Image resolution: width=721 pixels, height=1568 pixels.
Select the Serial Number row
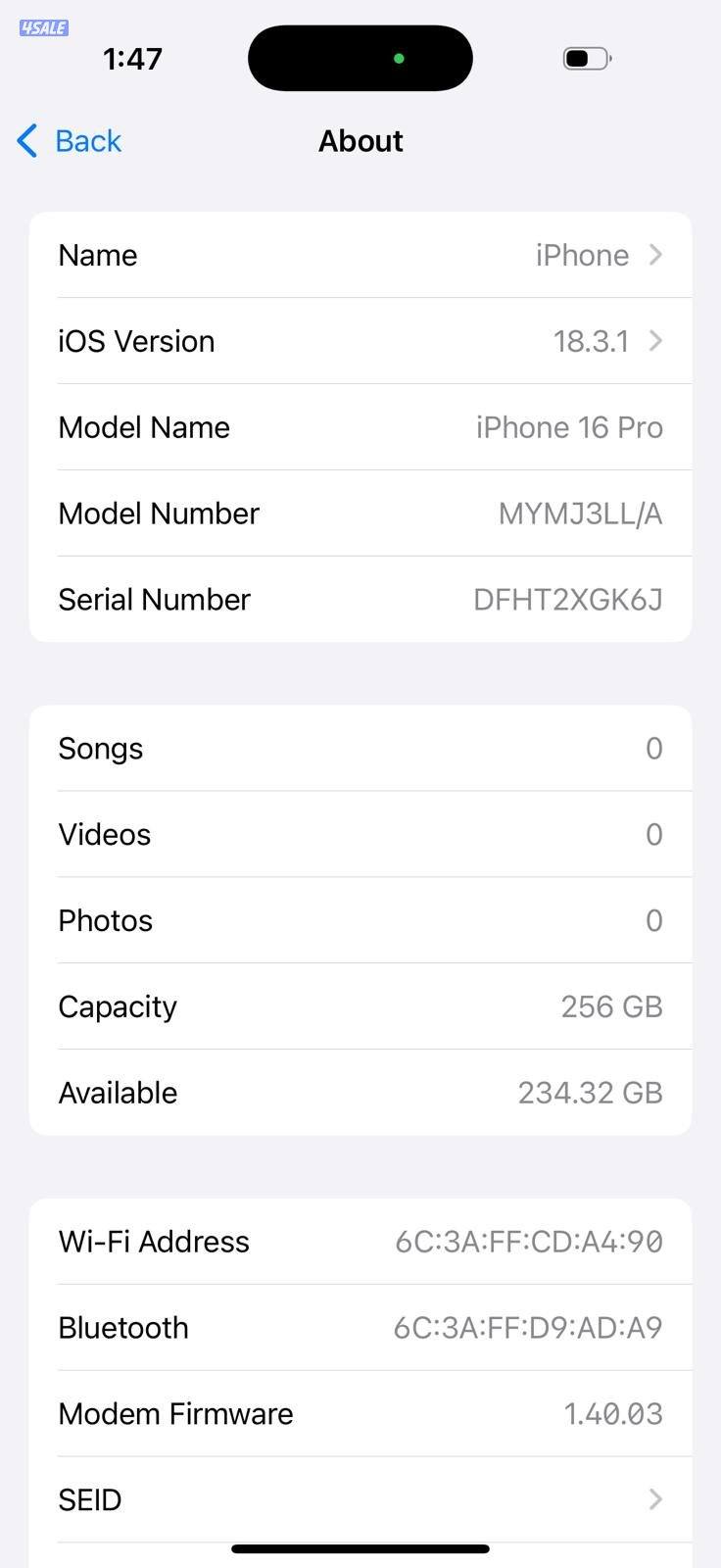360,599
